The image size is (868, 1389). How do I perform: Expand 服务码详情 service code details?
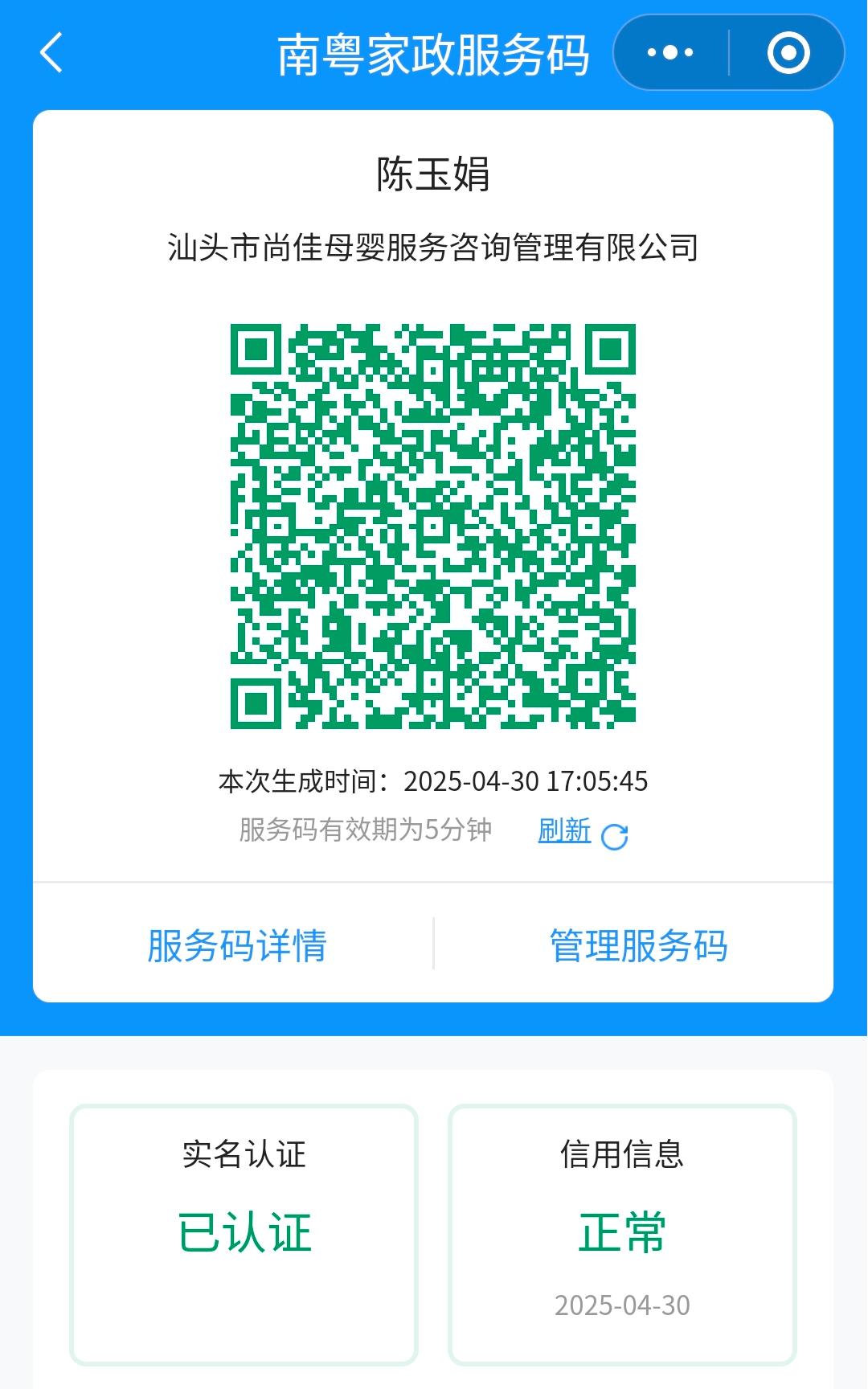tap(237, 946)
